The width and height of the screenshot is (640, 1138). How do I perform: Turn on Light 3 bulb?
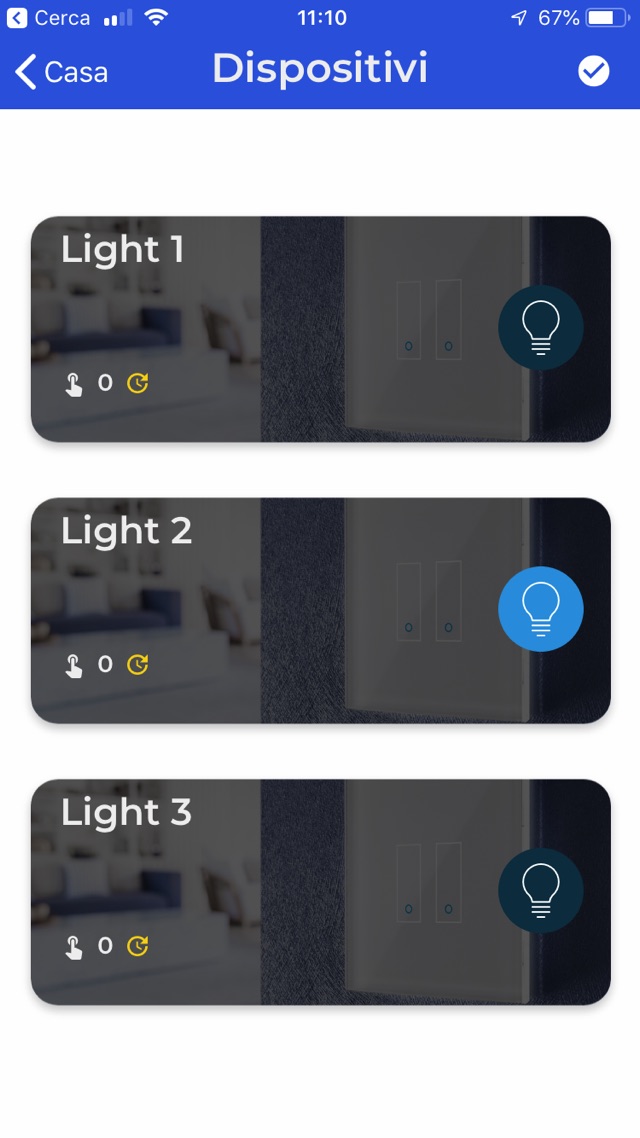coord(540,890)
